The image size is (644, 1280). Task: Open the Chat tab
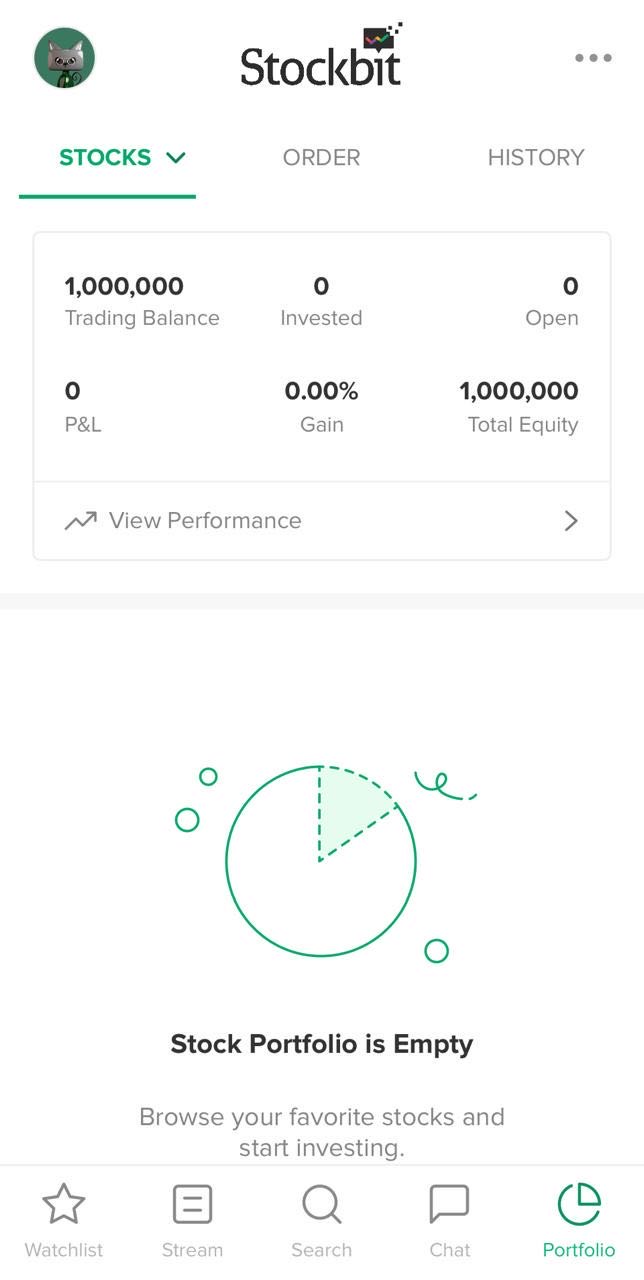click(x=450, y=1221)
